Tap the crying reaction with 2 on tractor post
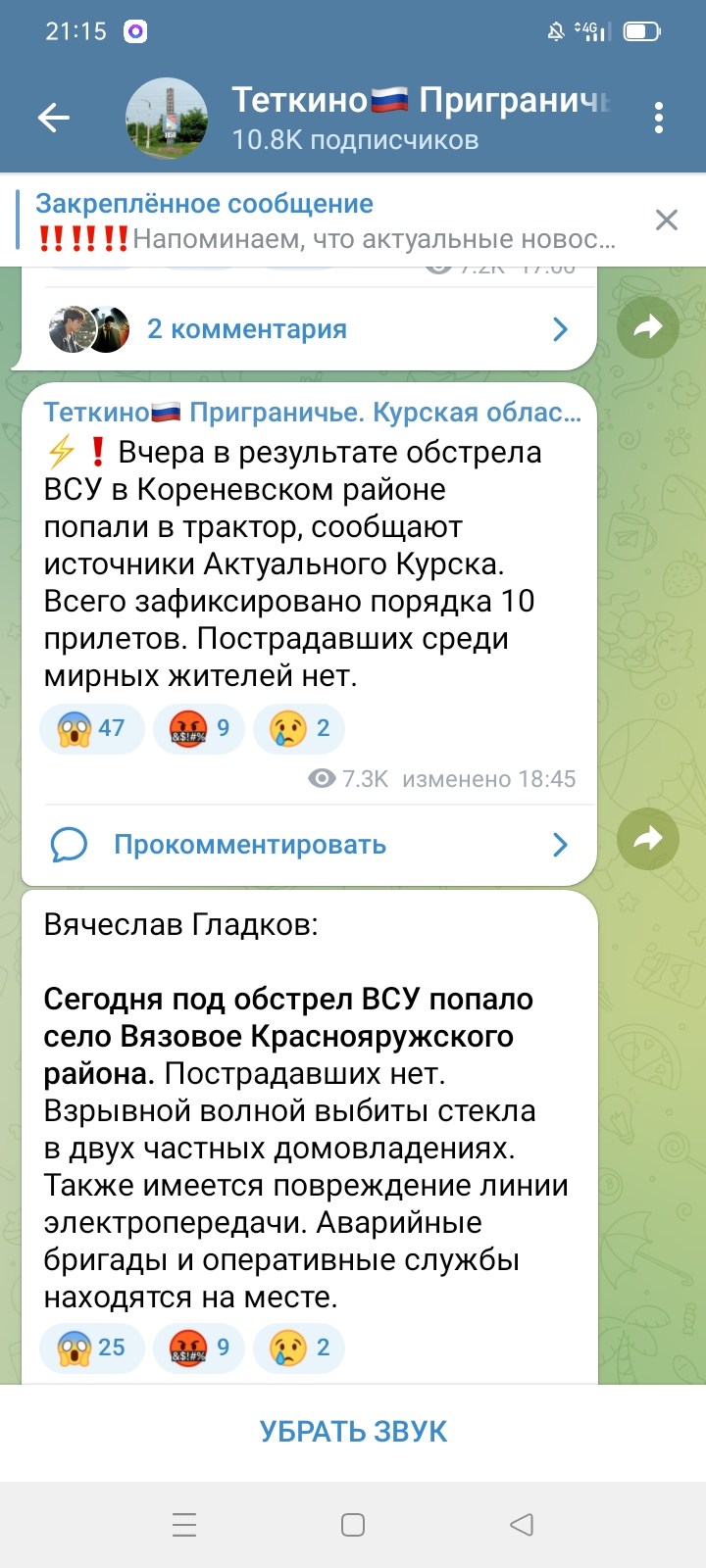 [x=299, y=728]
